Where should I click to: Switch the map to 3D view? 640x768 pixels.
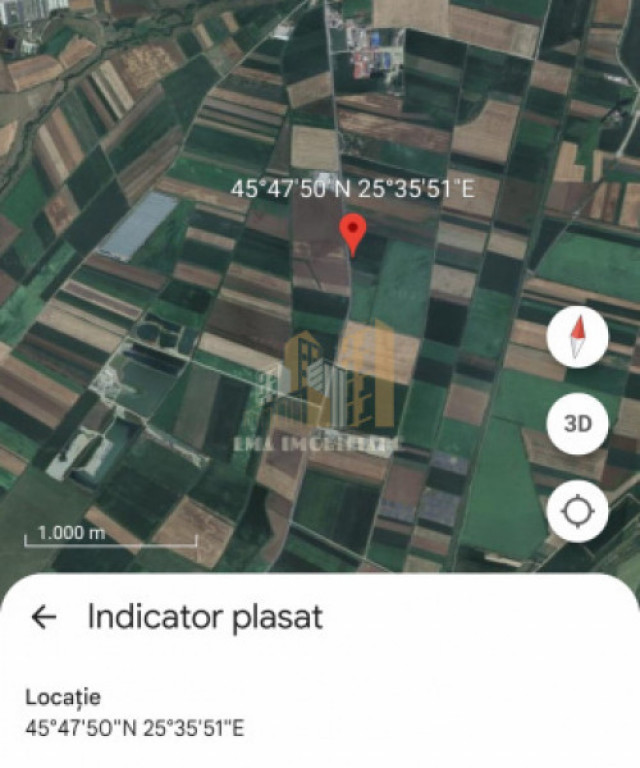(x=577, y=424)
